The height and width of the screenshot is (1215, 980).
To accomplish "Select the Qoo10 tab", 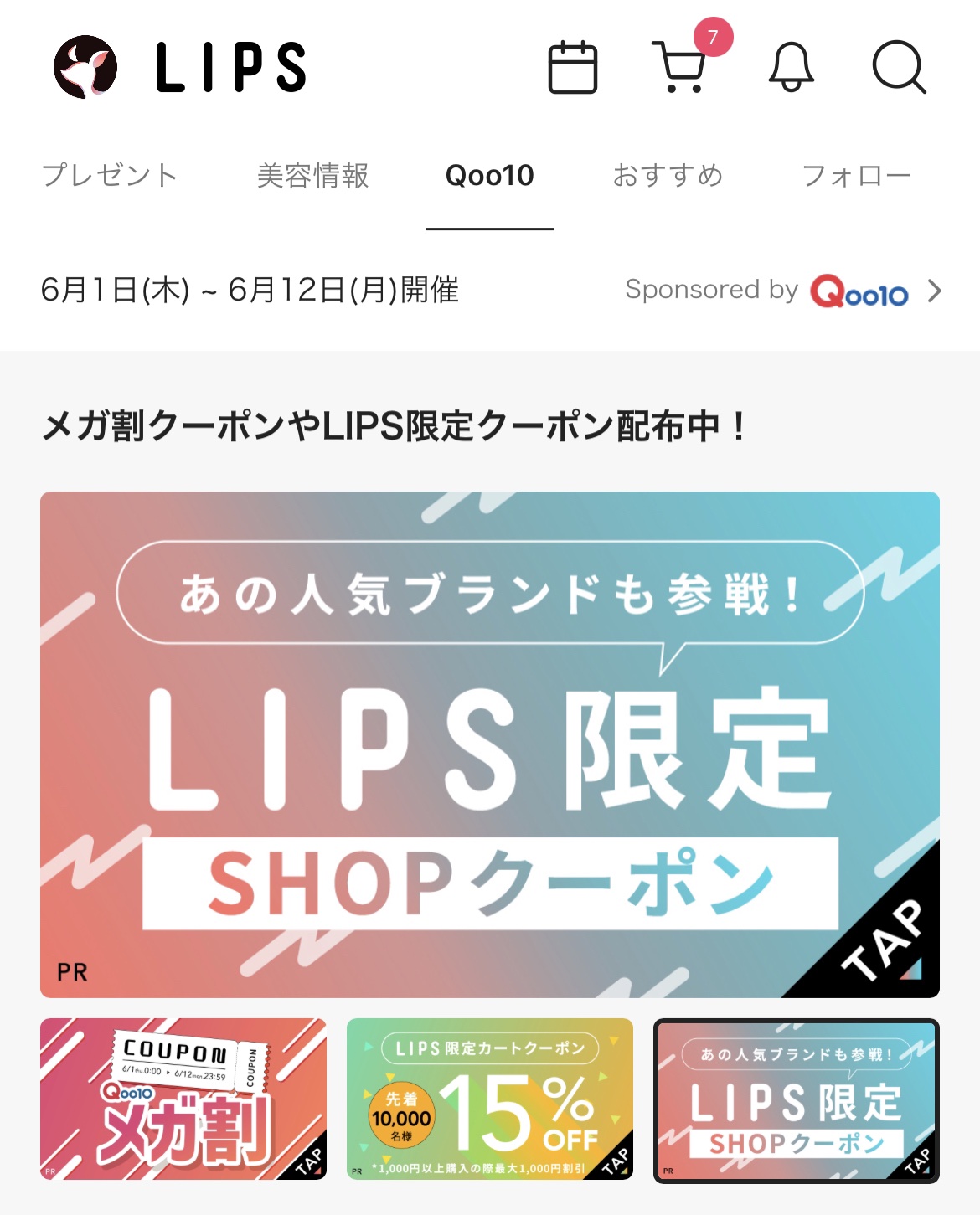I will click(489, 176).
